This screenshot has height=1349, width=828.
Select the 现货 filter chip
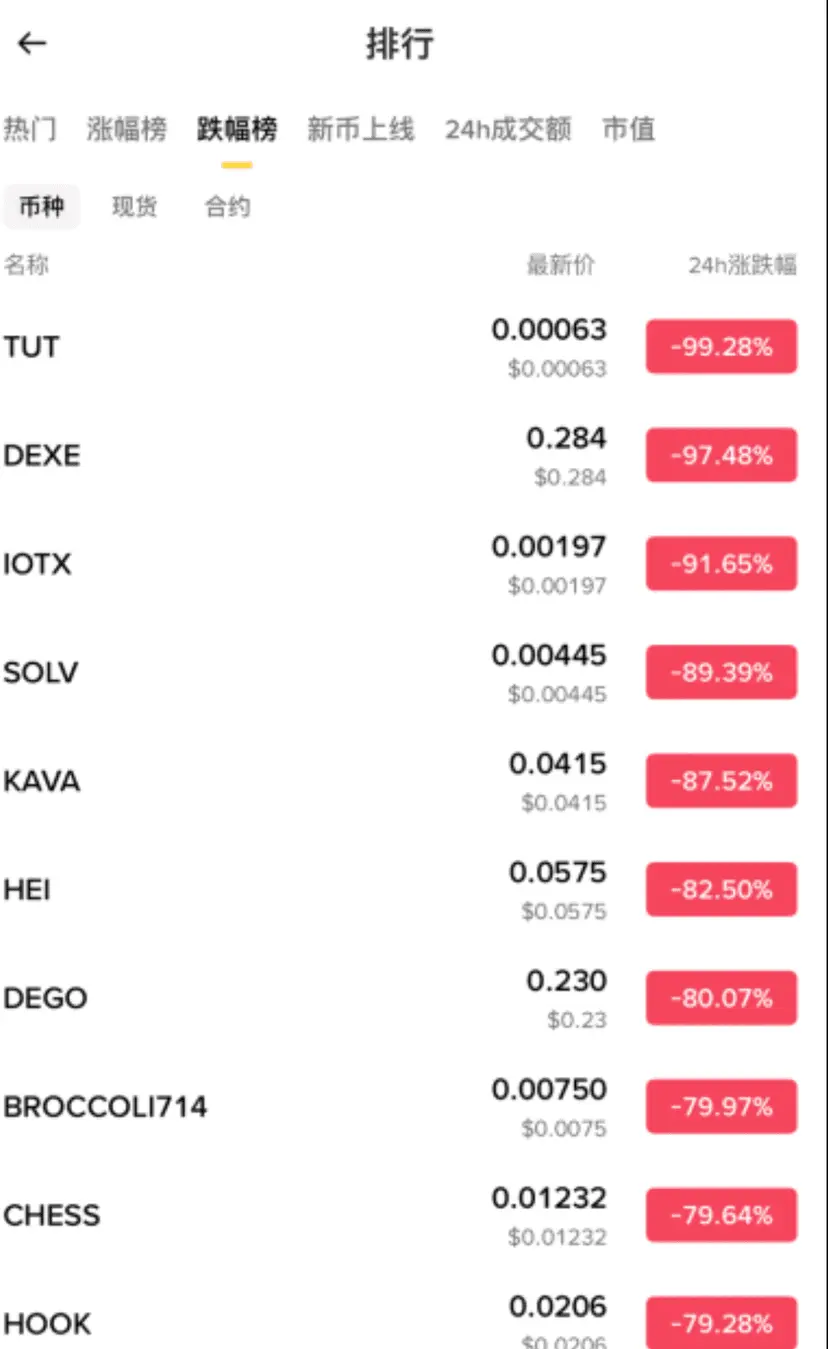click(x=134, y=207)
